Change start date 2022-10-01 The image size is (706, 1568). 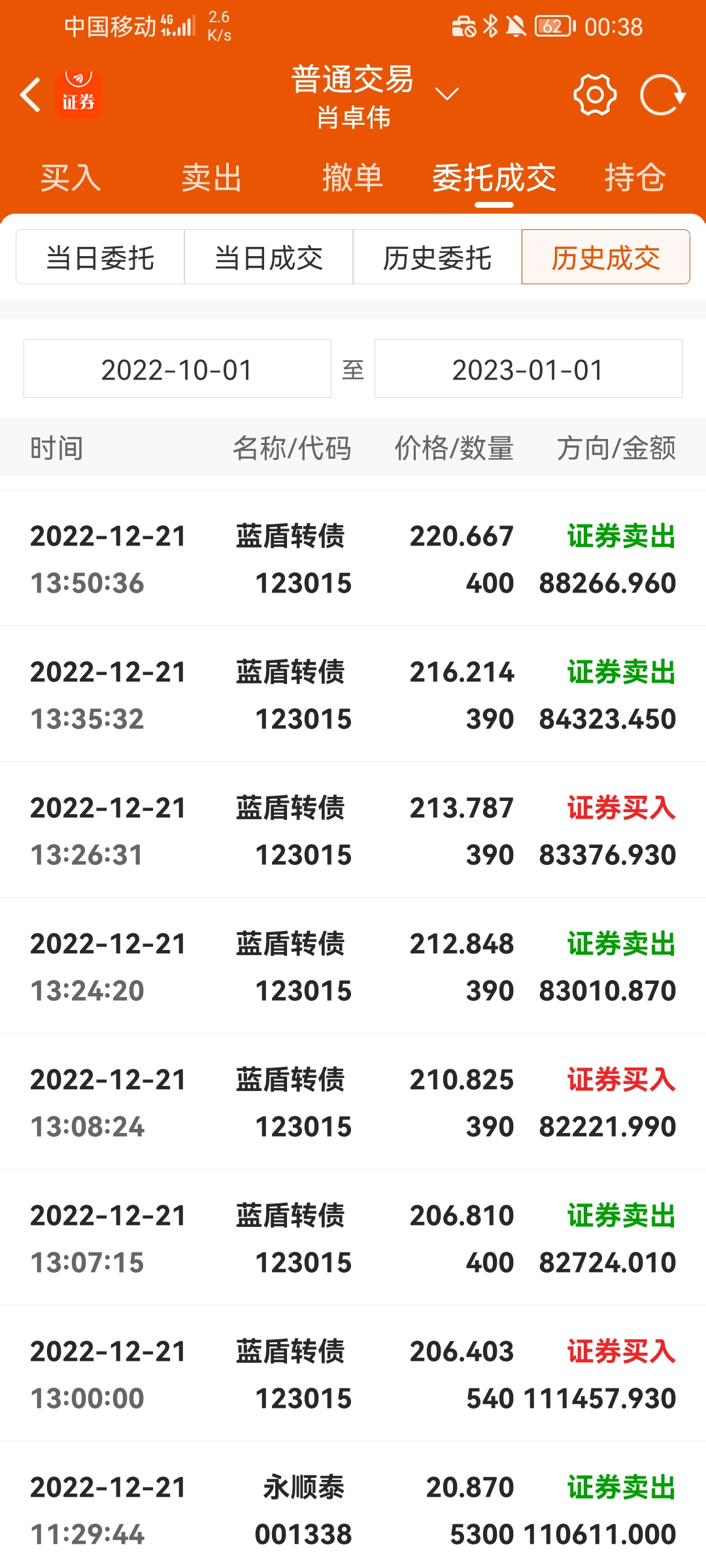tap(177, 369)
